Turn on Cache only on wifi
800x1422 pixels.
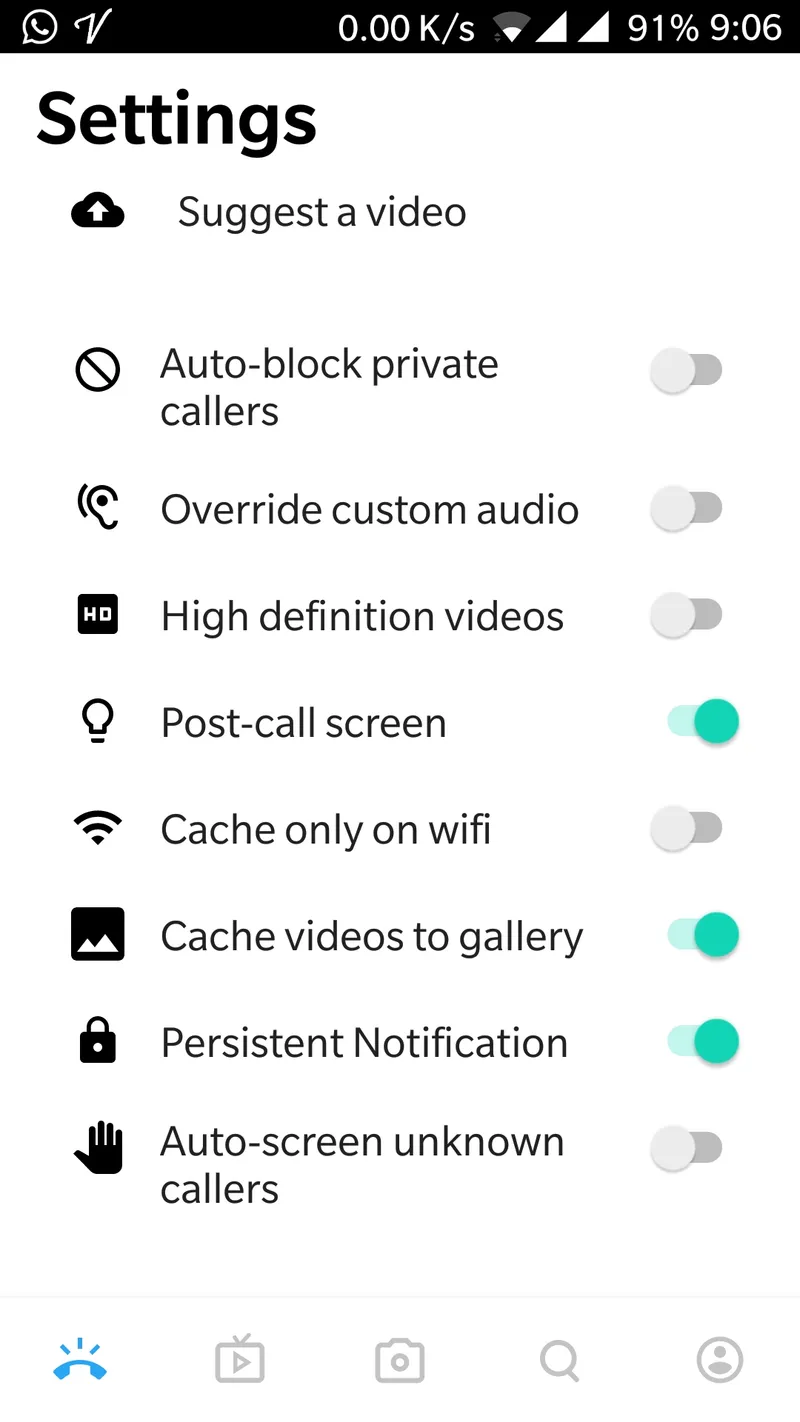pos(686,829)
